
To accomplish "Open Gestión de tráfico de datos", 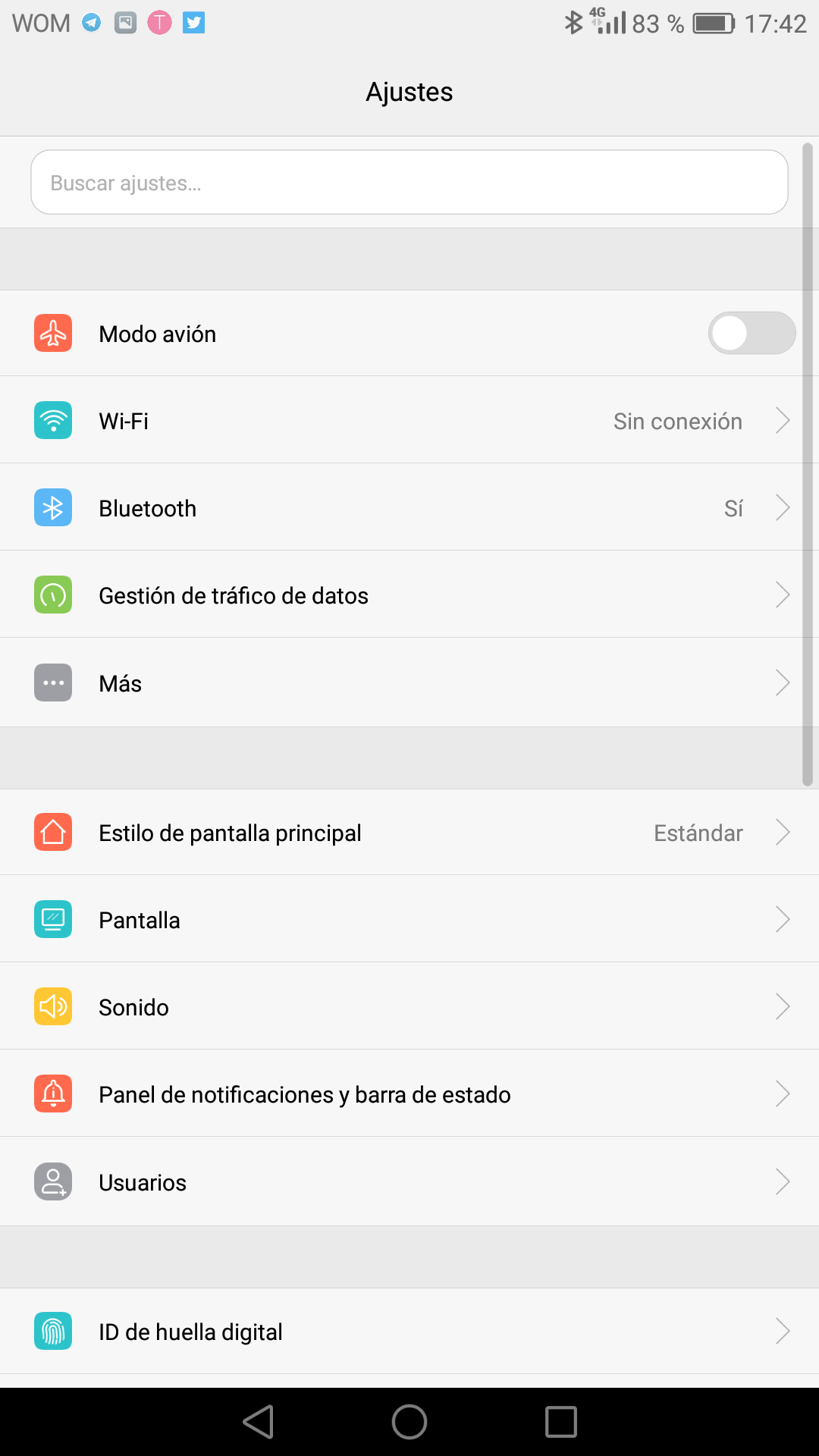I will [409, 595].
